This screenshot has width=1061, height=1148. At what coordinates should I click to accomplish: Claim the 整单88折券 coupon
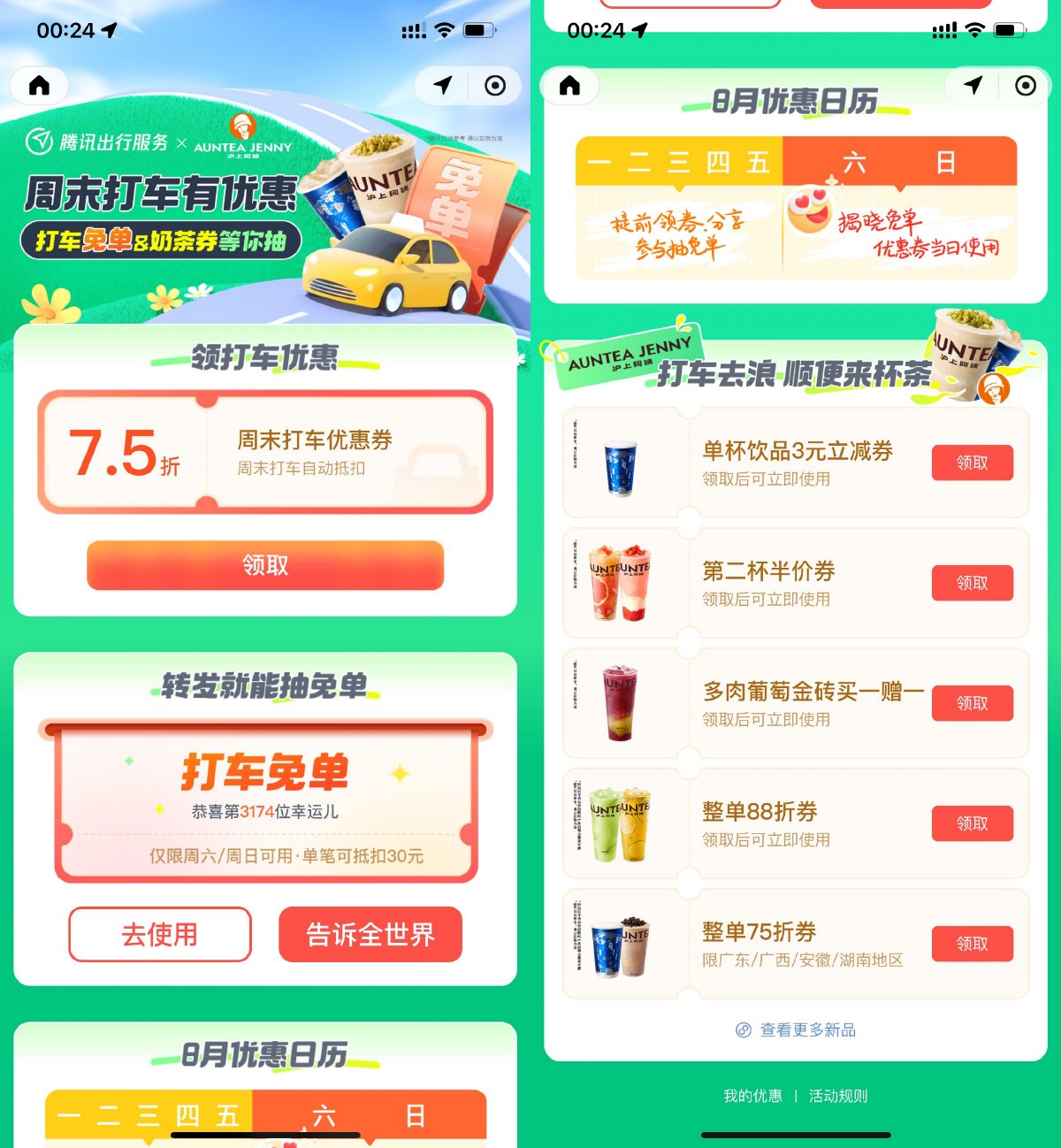point(972,823)
